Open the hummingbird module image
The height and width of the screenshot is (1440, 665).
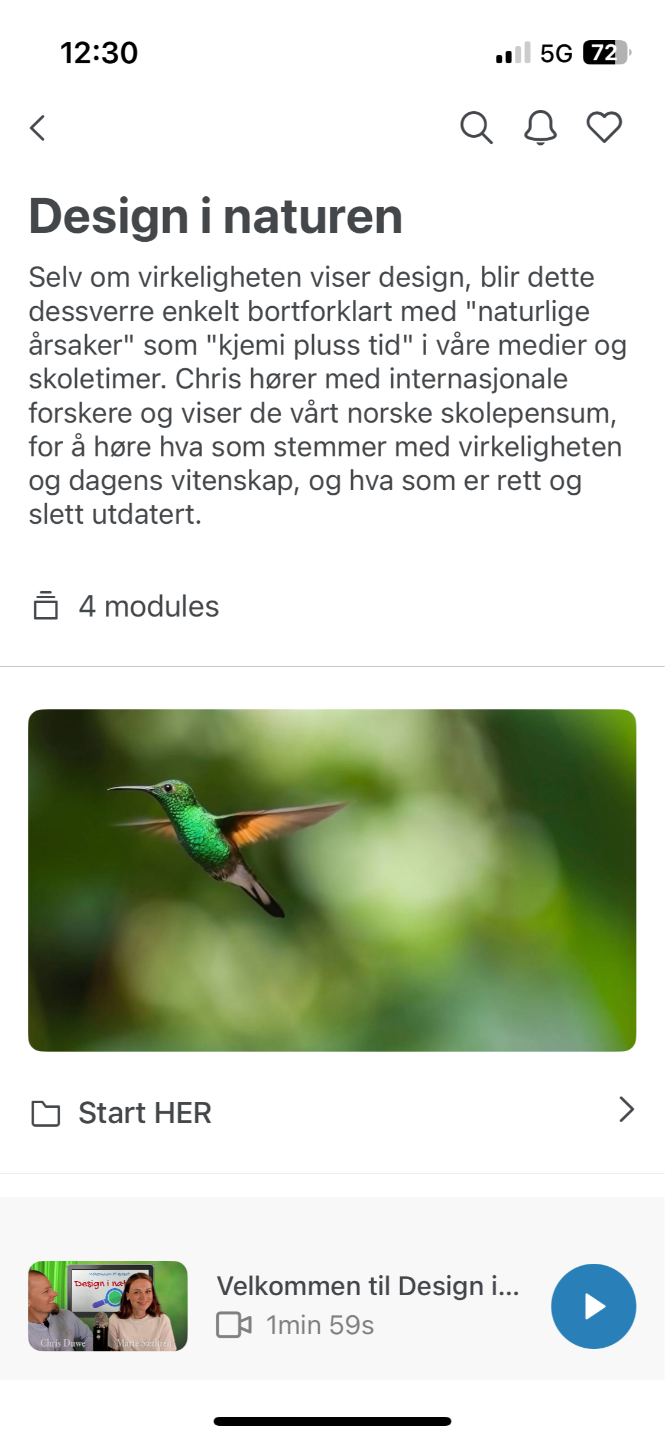pos(332,880)
